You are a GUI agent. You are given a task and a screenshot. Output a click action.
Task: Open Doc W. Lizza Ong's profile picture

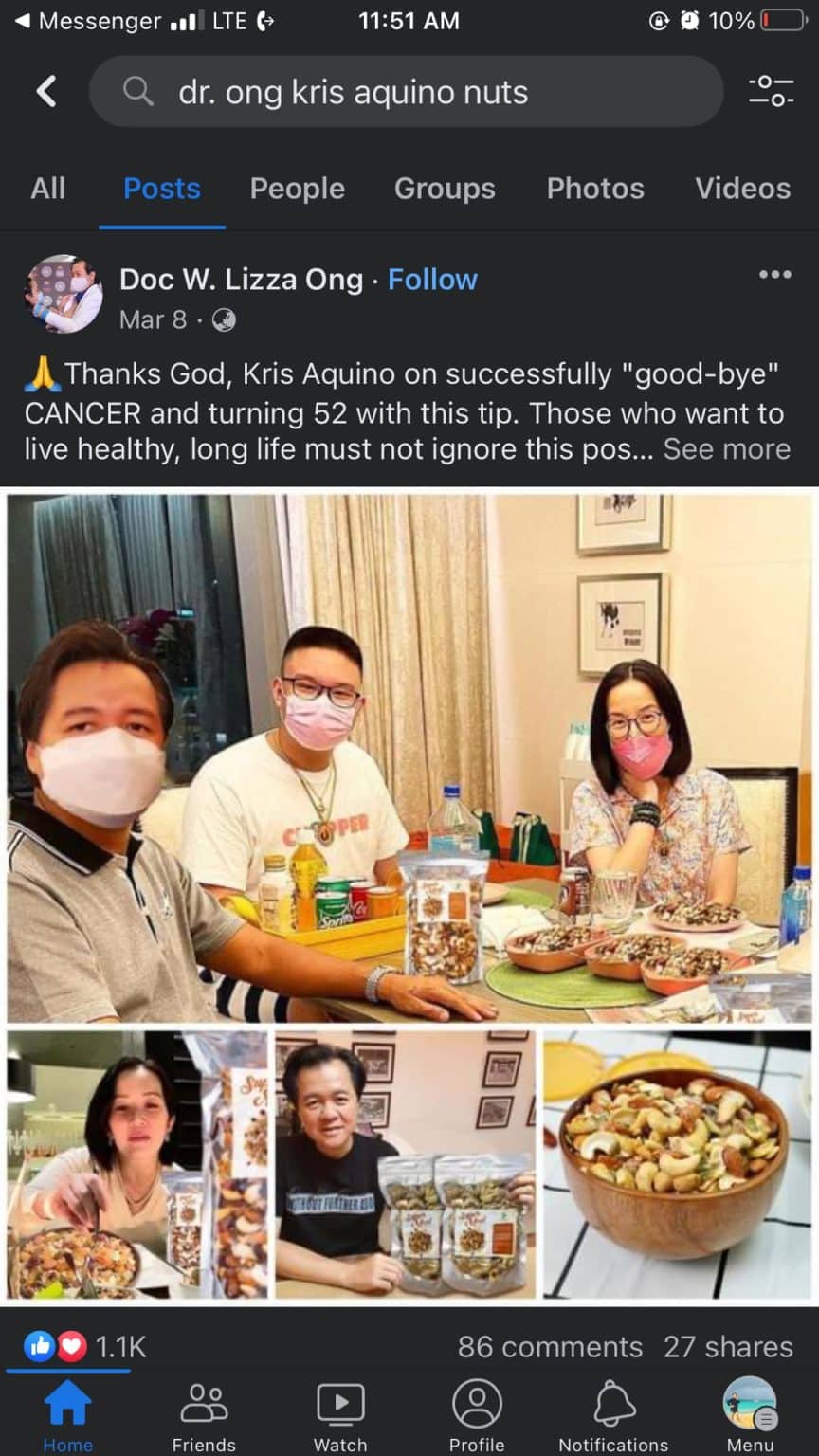click(64, 295)
